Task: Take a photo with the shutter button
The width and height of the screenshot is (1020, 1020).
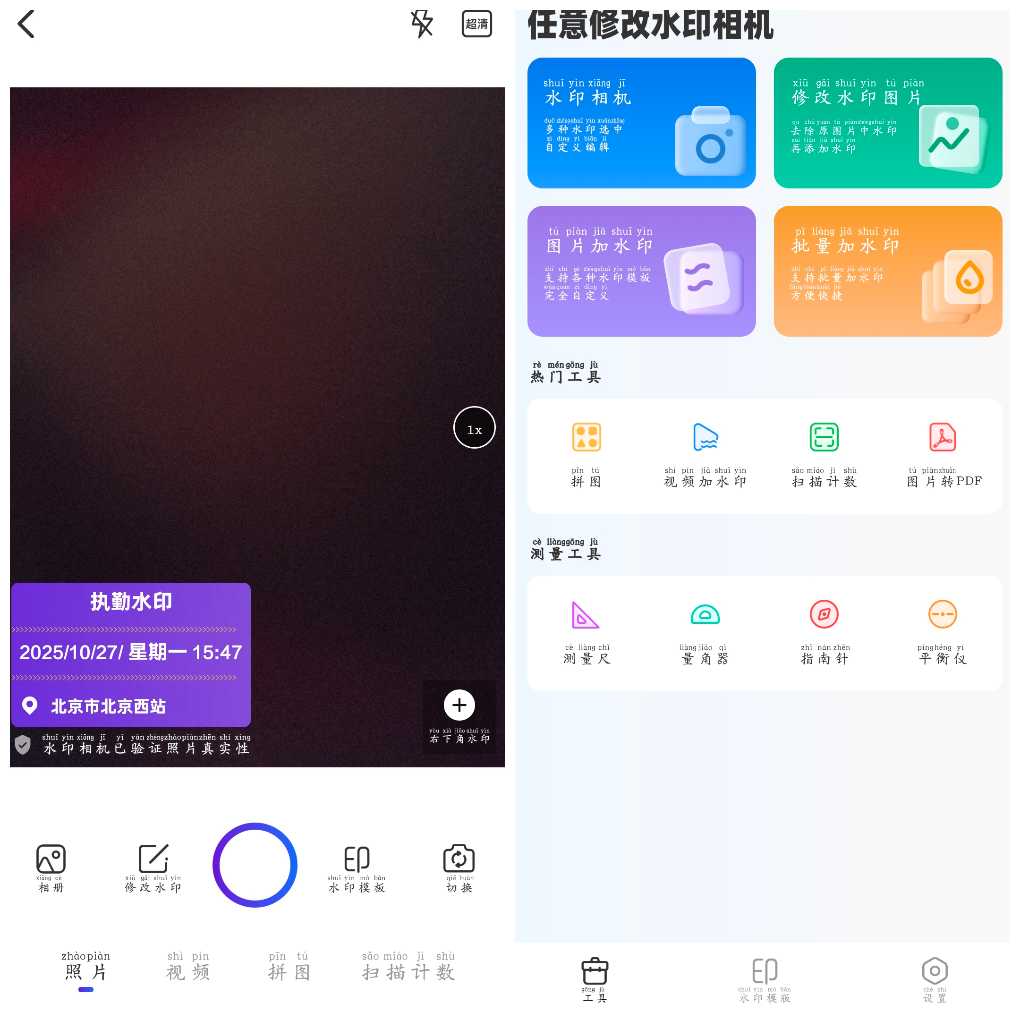Action: click(255, 865)
